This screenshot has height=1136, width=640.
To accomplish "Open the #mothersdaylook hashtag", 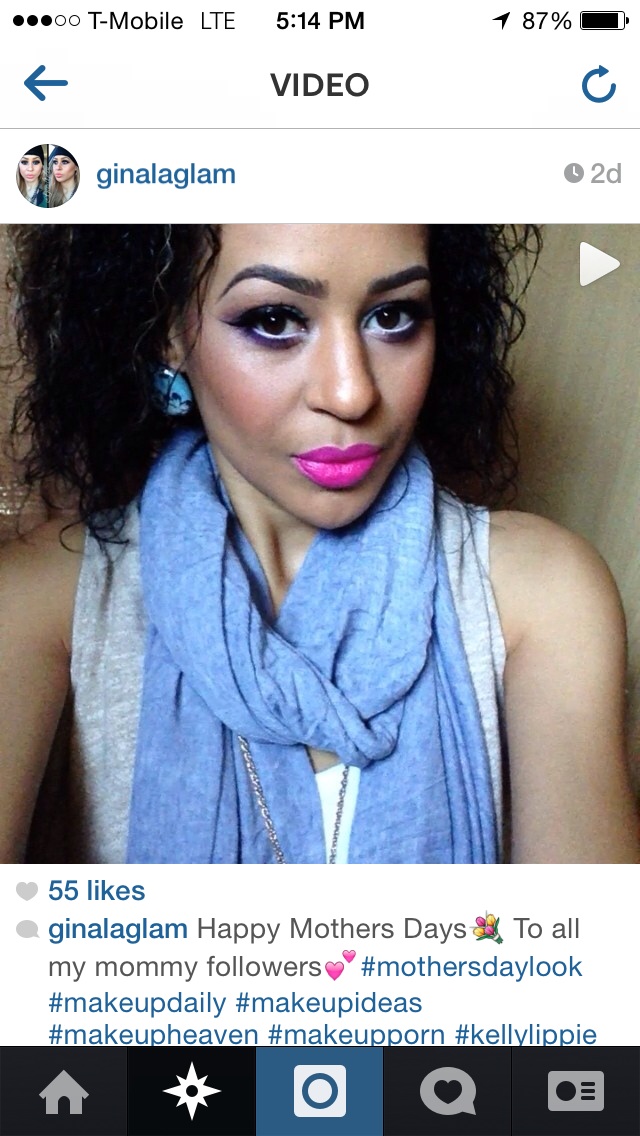I will pos(471,966).
